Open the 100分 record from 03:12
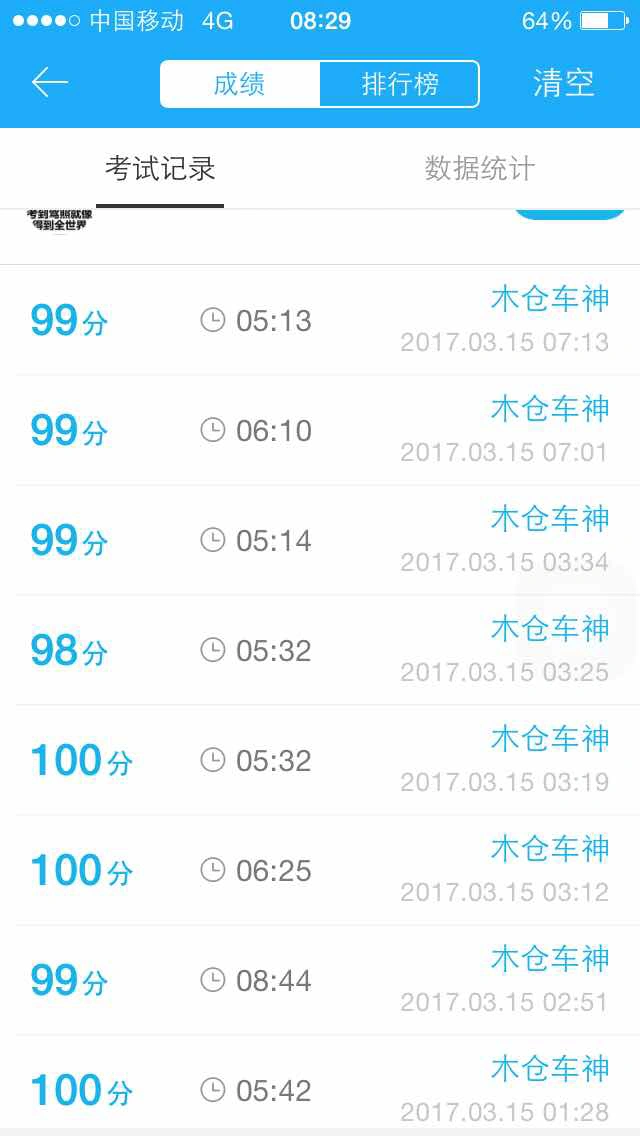The image size is (640, 1136). (320, 870)
